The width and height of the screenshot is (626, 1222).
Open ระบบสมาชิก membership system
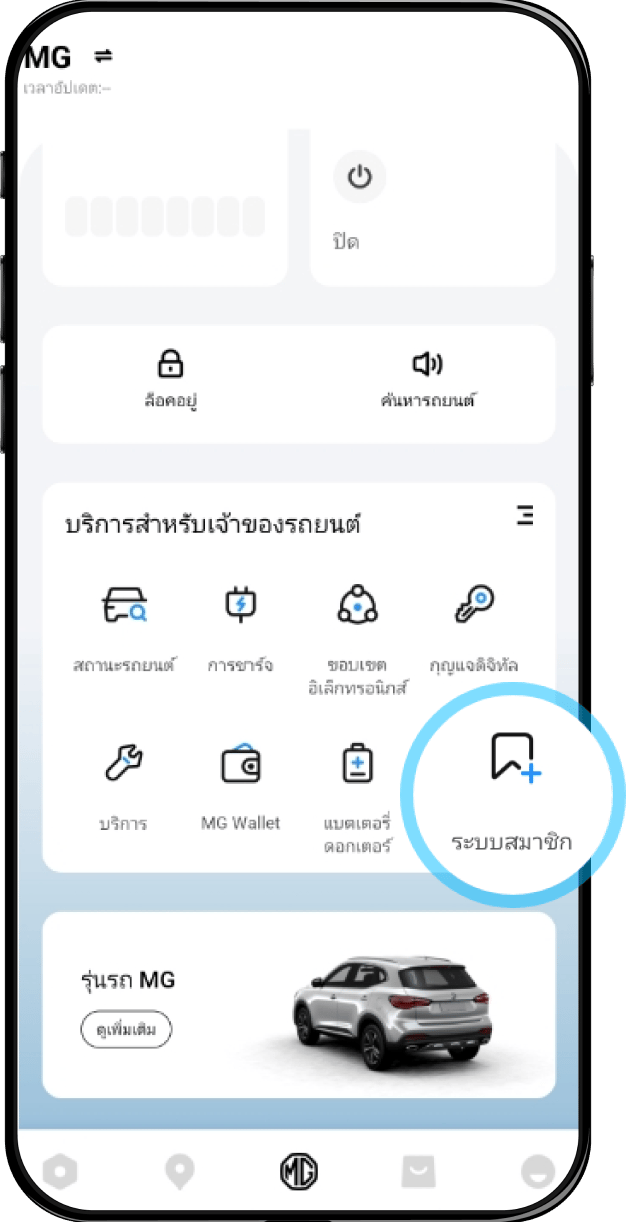(512, 790)
